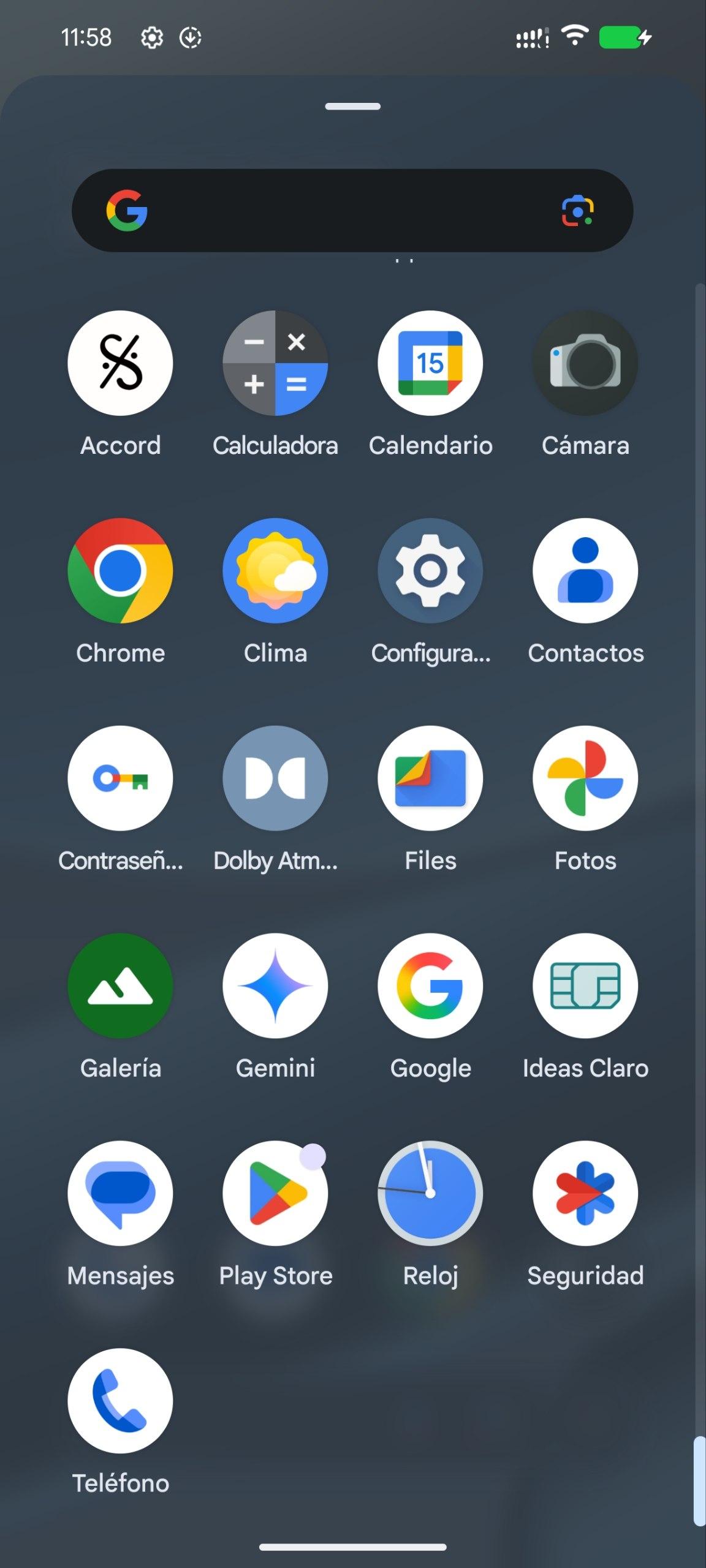Launch the Galería app
This screenshot has width=706, height=1568.
120,986
